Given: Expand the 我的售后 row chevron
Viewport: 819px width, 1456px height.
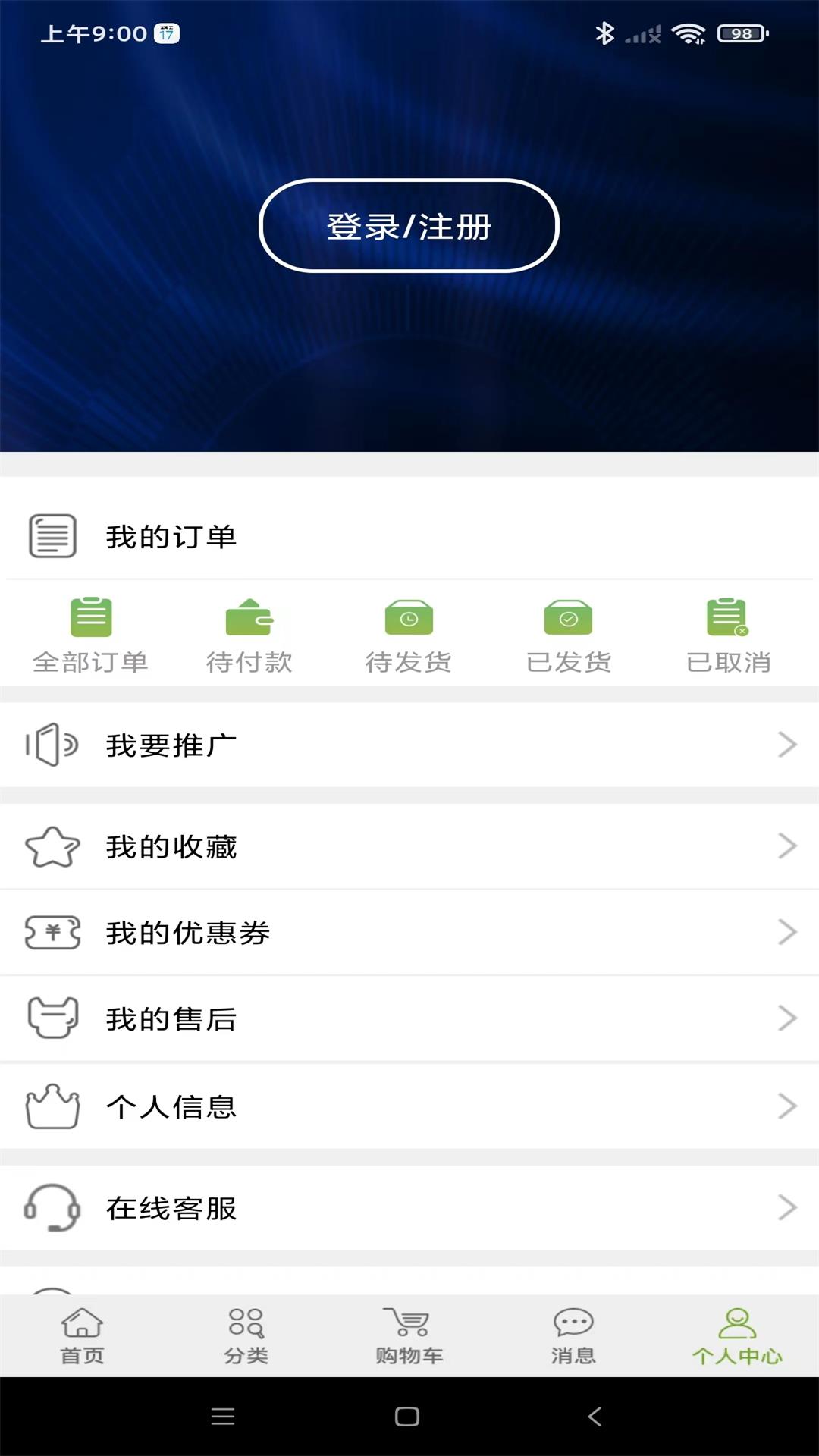Looking at the screenshot, I should tap(786, 1019).
